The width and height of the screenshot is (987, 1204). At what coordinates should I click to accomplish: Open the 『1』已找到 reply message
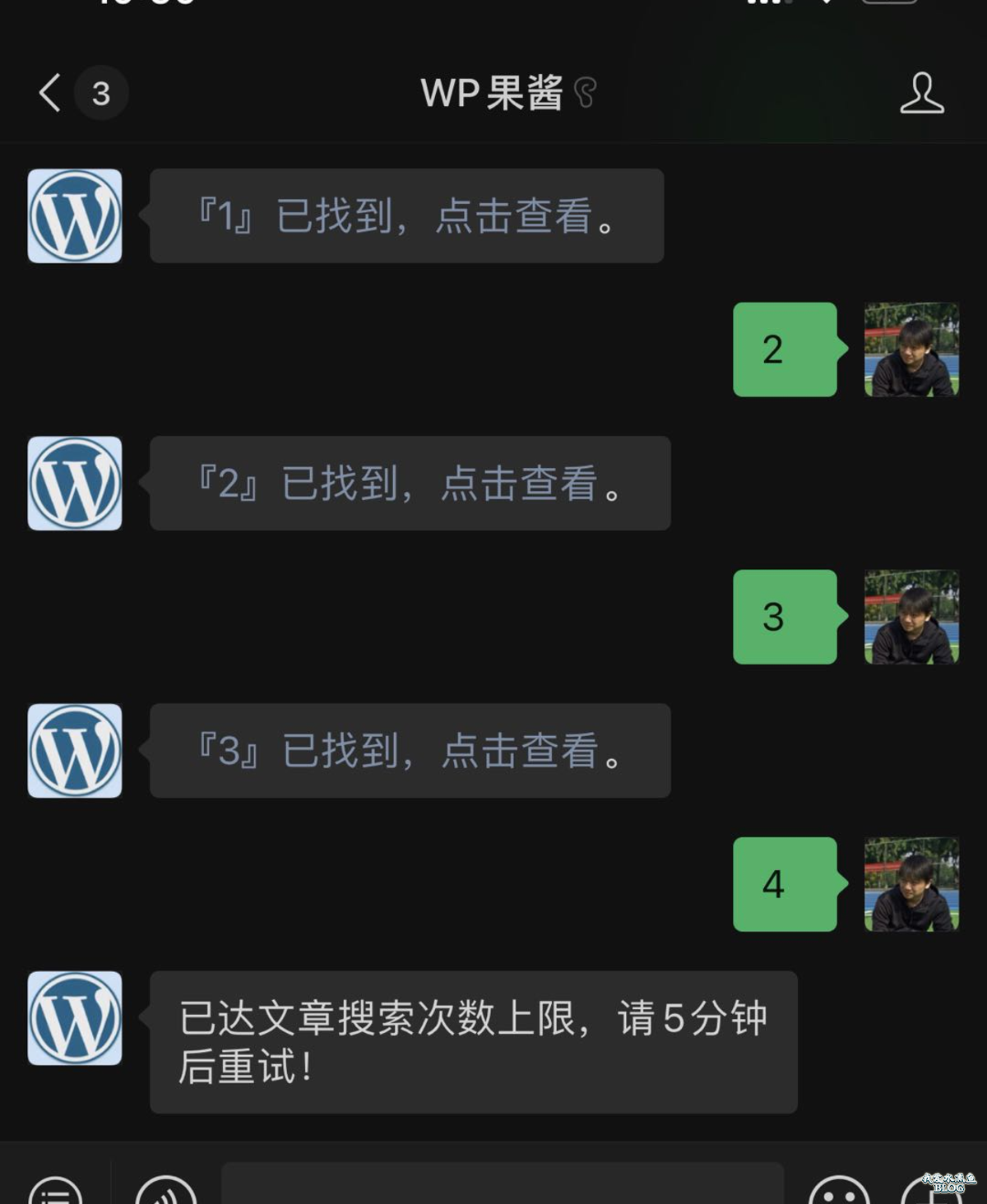pos(406,216)
